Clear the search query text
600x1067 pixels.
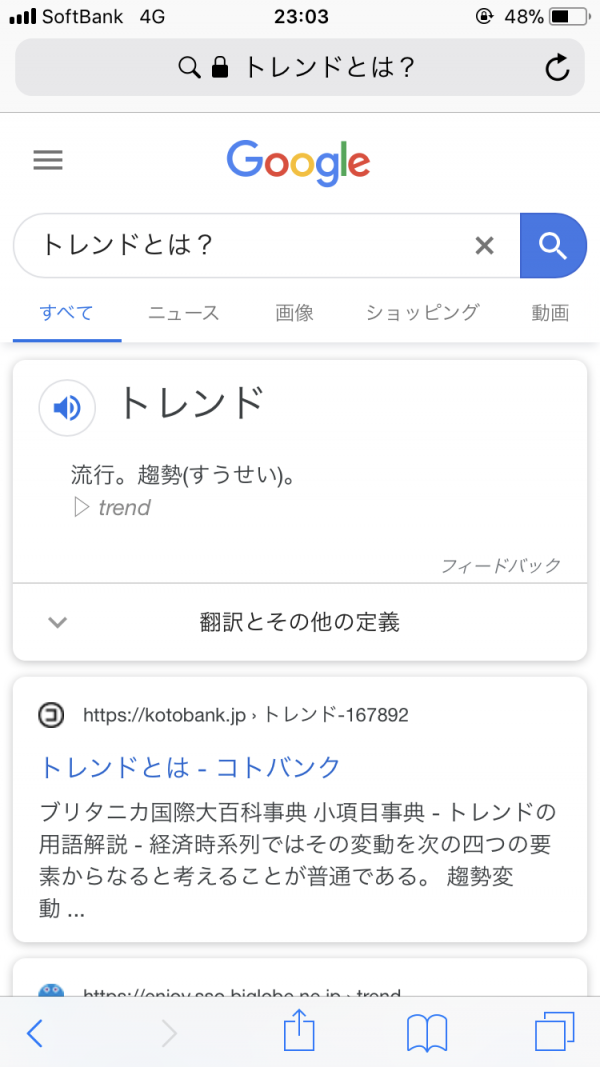tap(484, 246)
